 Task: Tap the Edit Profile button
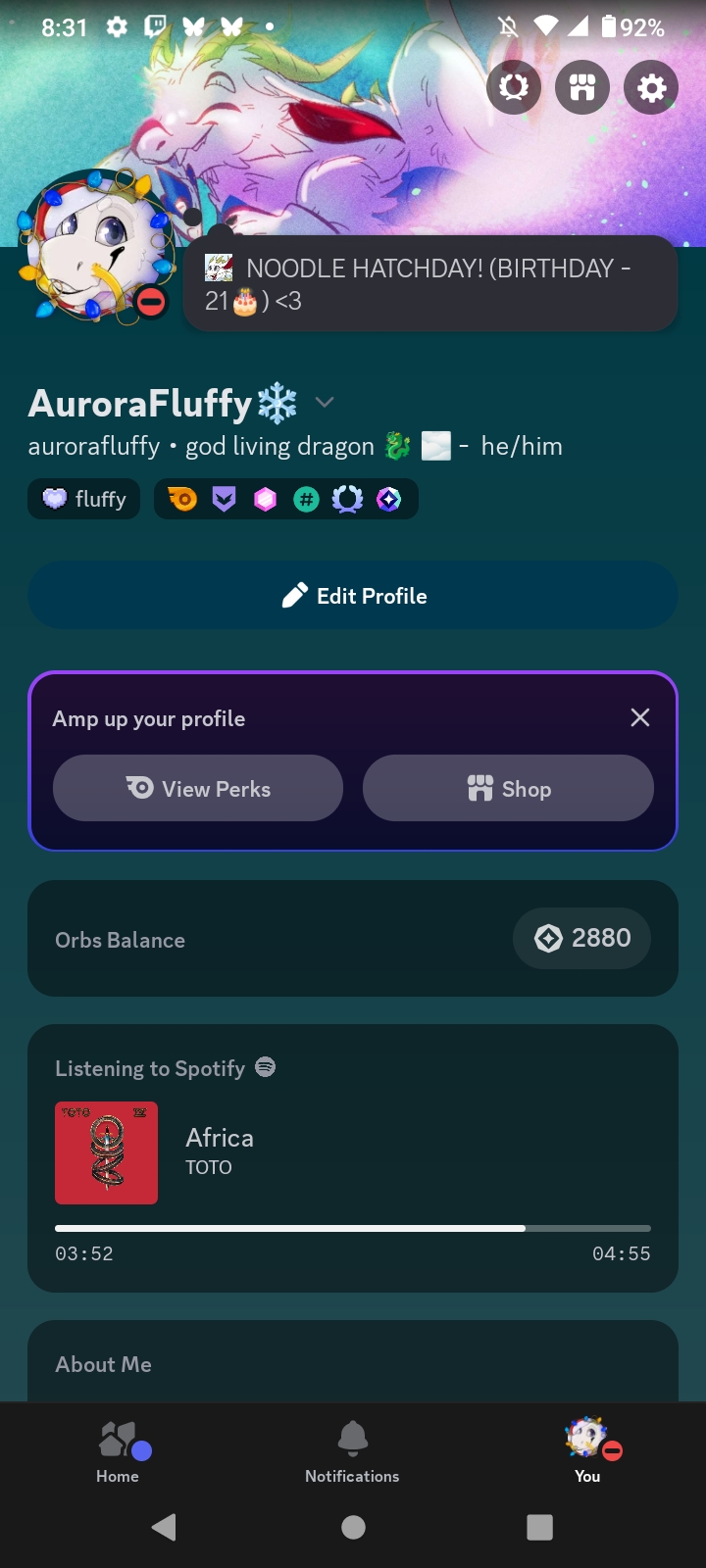point(353,596)
